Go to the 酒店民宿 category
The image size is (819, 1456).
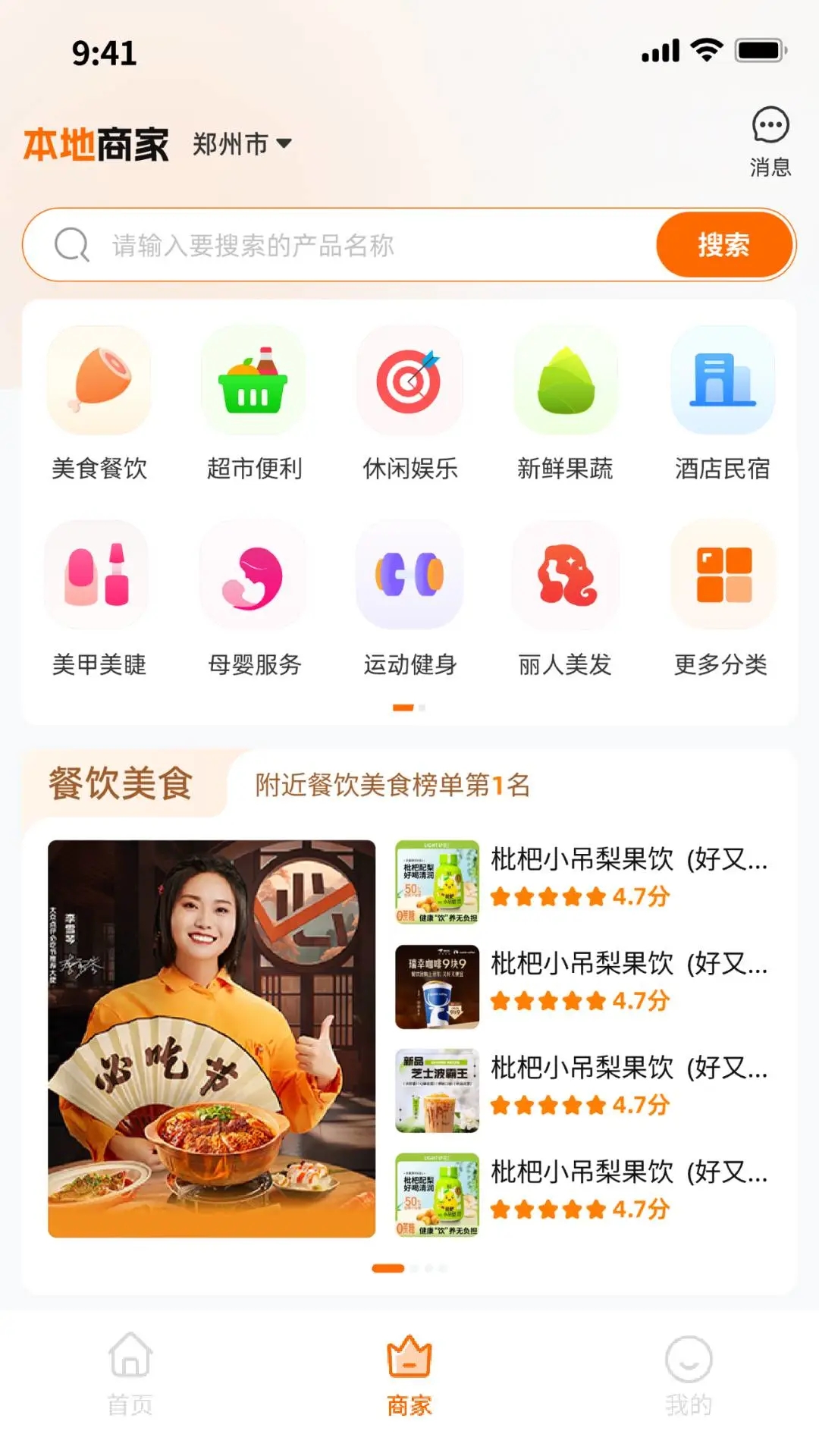coord(722,404)
